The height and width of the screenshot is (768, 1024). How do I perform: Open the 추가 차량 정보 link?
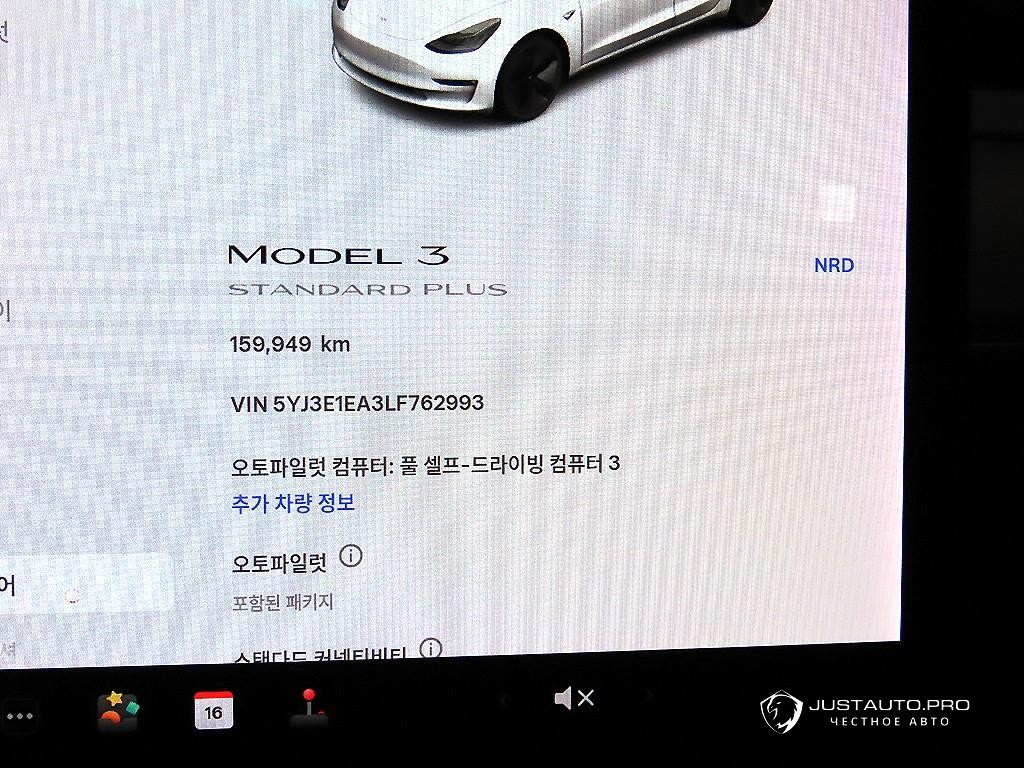click(x=293, y=503)
